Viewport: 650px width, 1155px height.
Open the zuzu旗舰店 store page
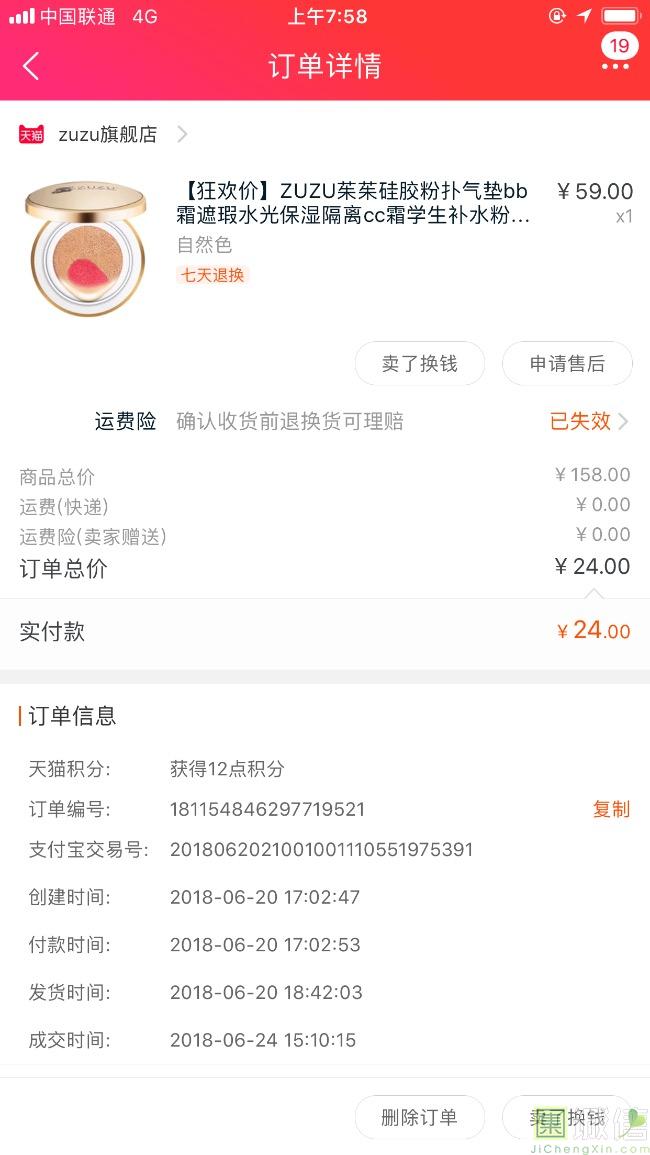click(x=107, y=134)
